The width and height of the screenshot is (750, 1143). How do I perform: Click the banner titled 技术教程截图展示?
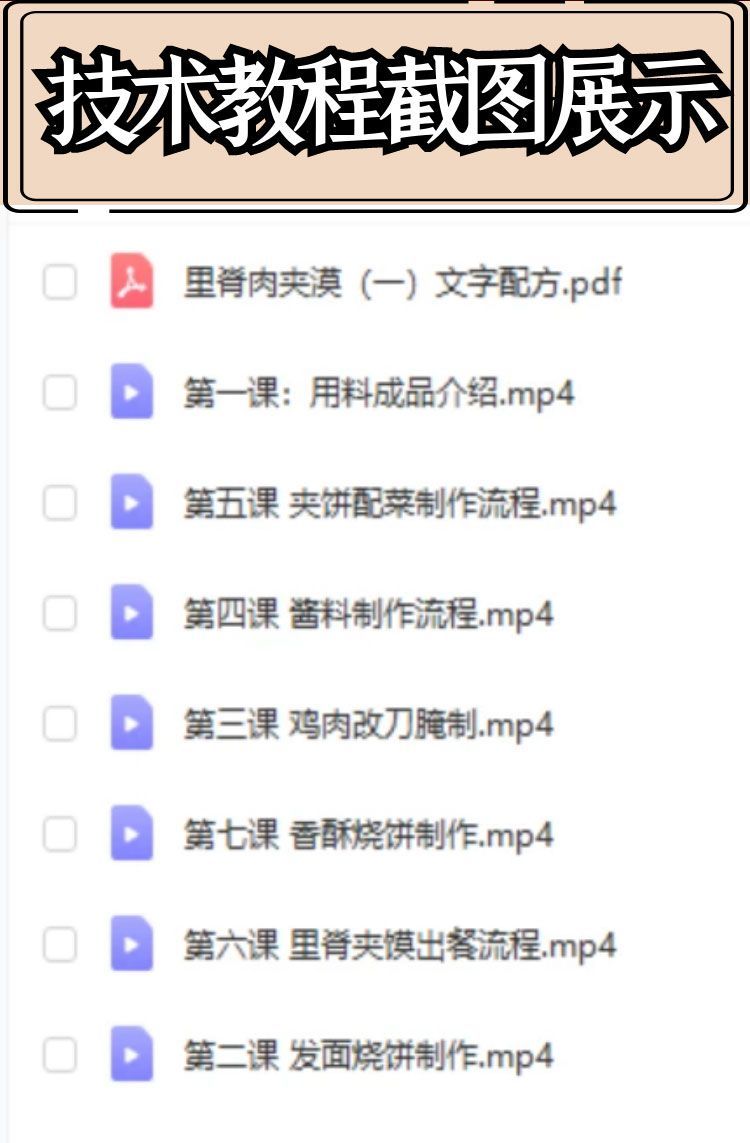coord(375,105)
